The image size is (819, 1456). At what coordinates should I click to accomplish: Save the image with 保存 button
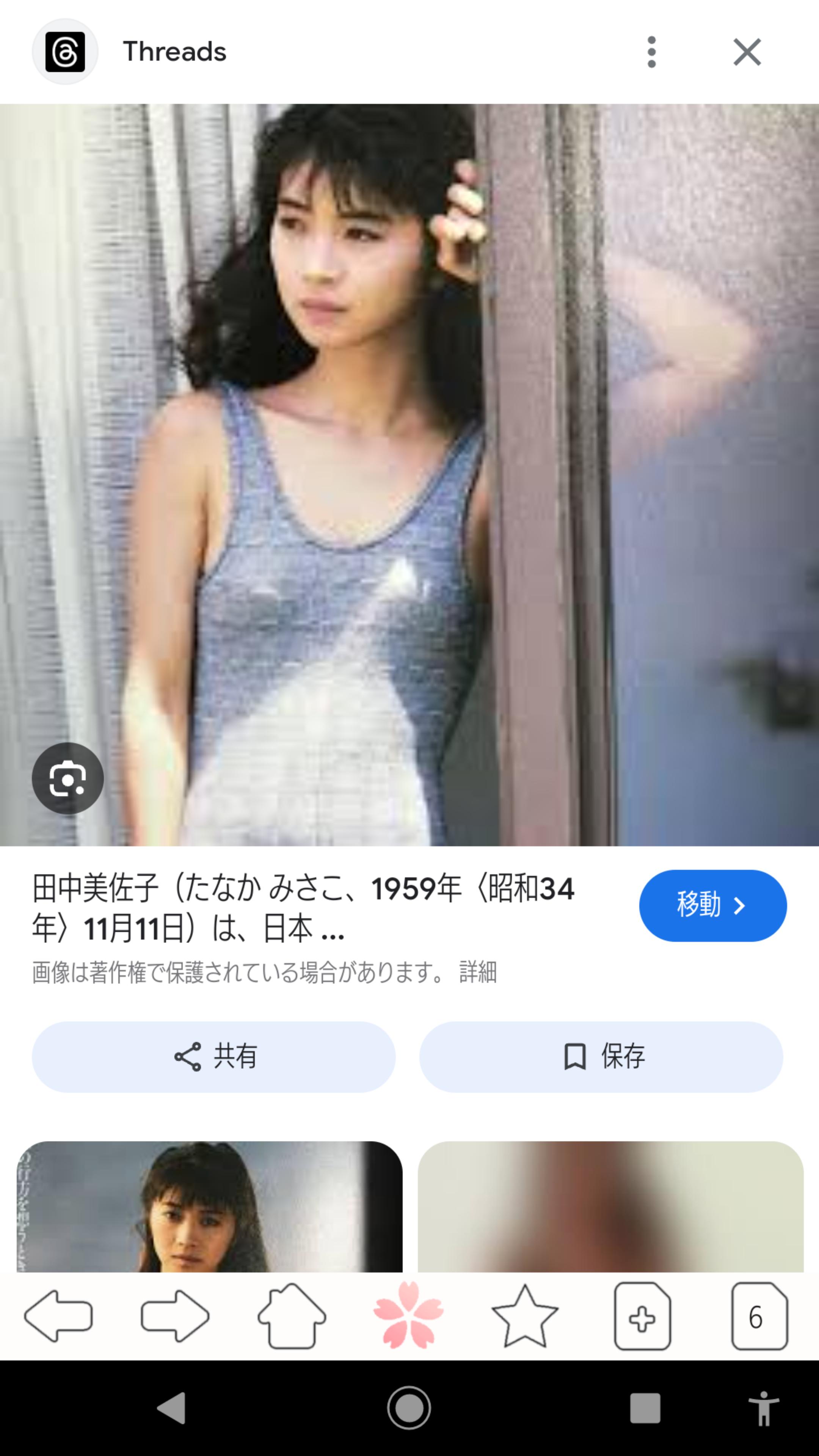(x=601, y=1056)
